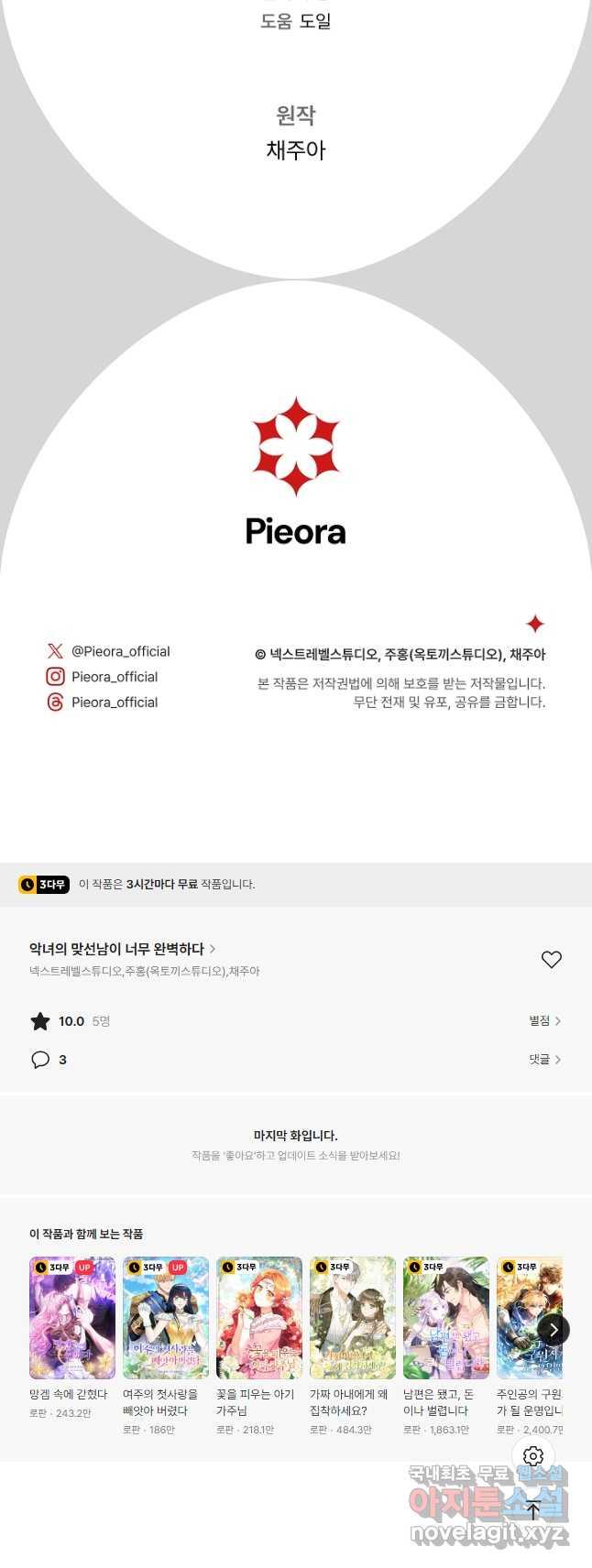This screenshot has width=592, height=1568.
Task: Open the 별점 rating page
Action: (x=544, y=1020)
